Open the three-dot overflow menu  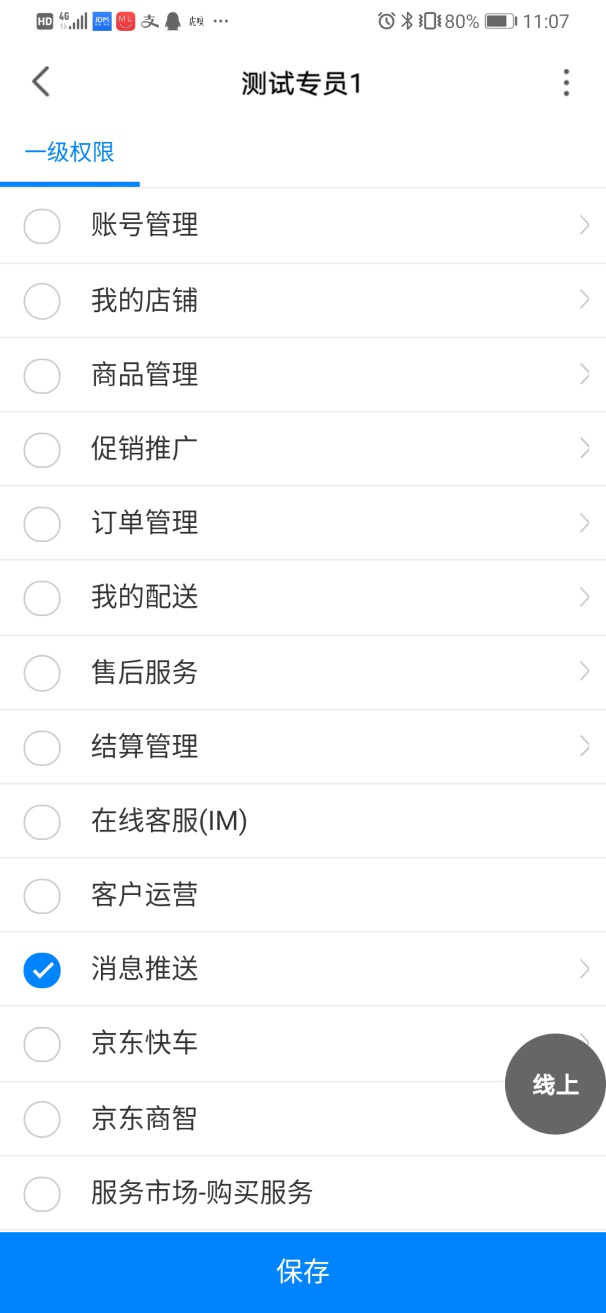click(x=566, y=82)
